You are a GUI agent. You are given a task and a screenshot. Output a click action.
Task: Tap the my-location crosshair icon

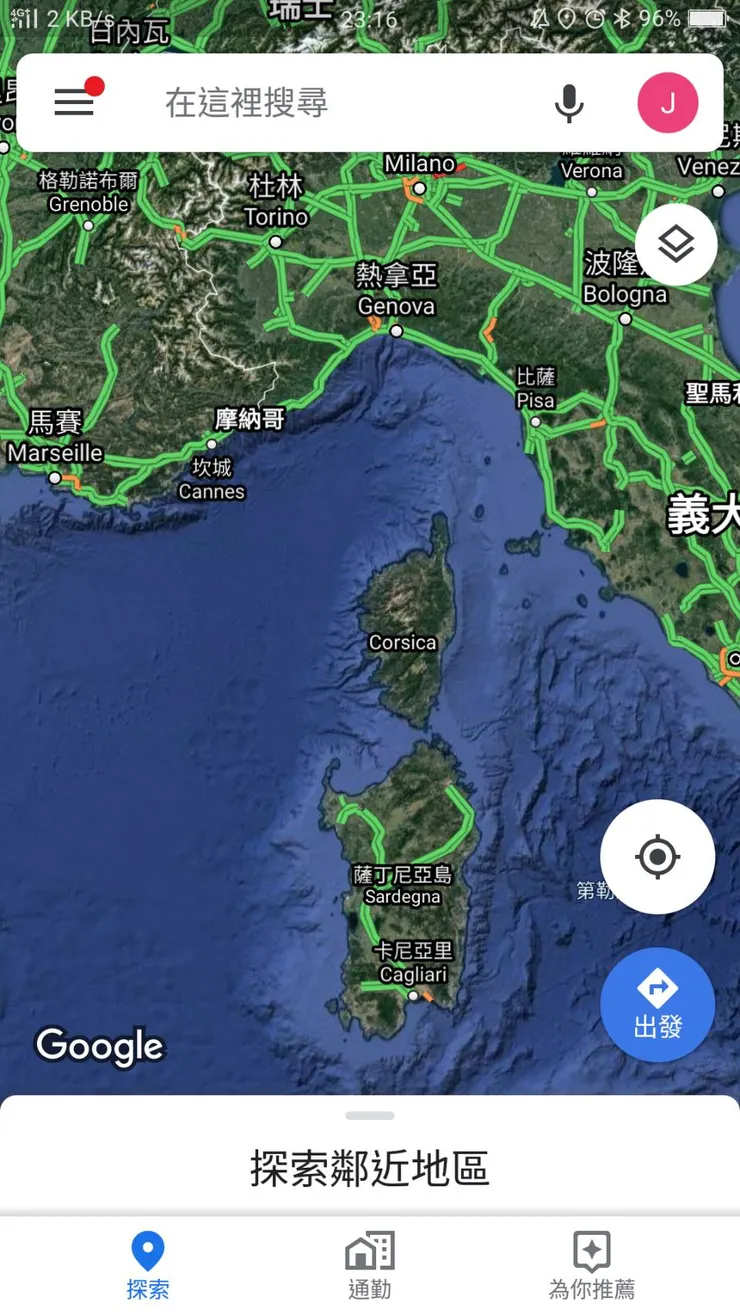pos(657,857)
